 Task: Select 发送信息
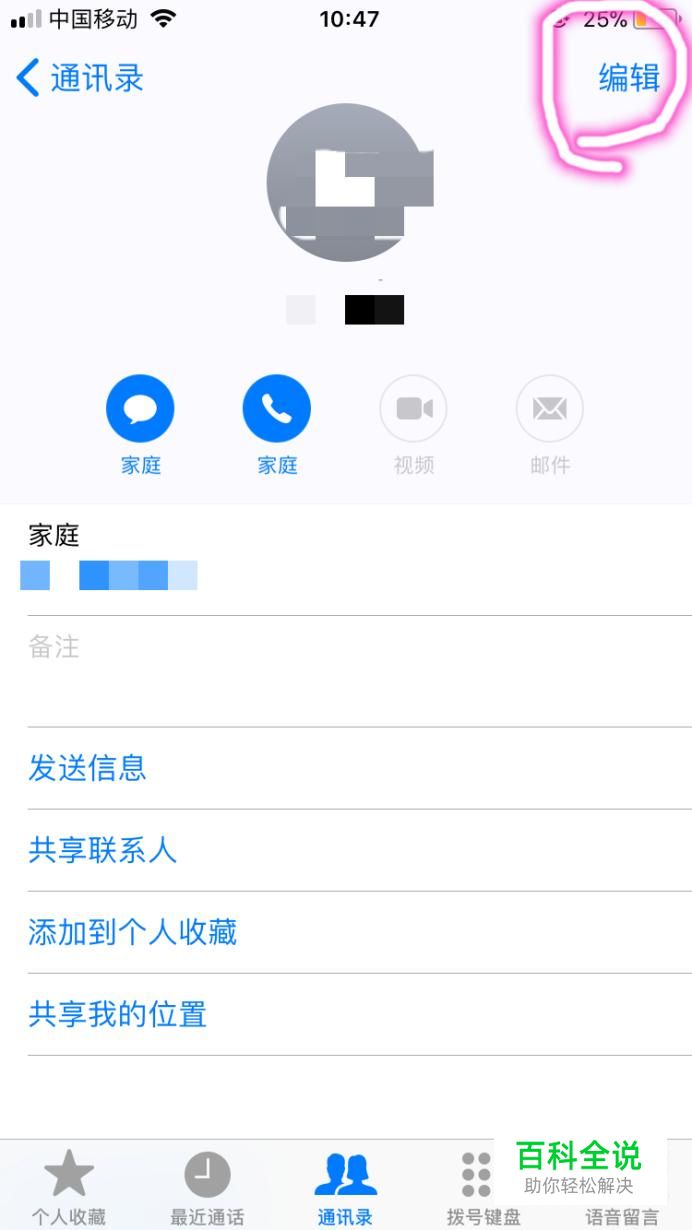88,768
